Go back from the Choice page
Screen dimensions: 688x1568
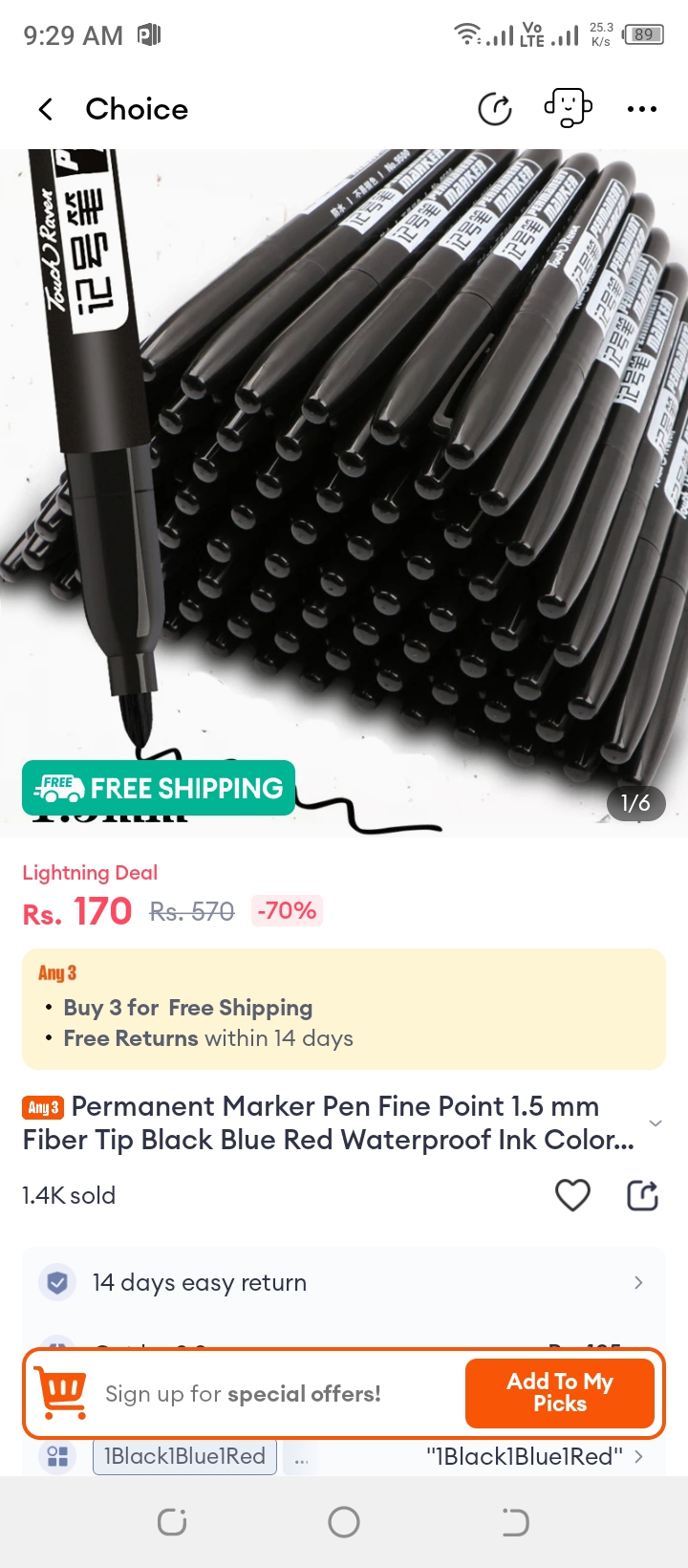(45, 109)
